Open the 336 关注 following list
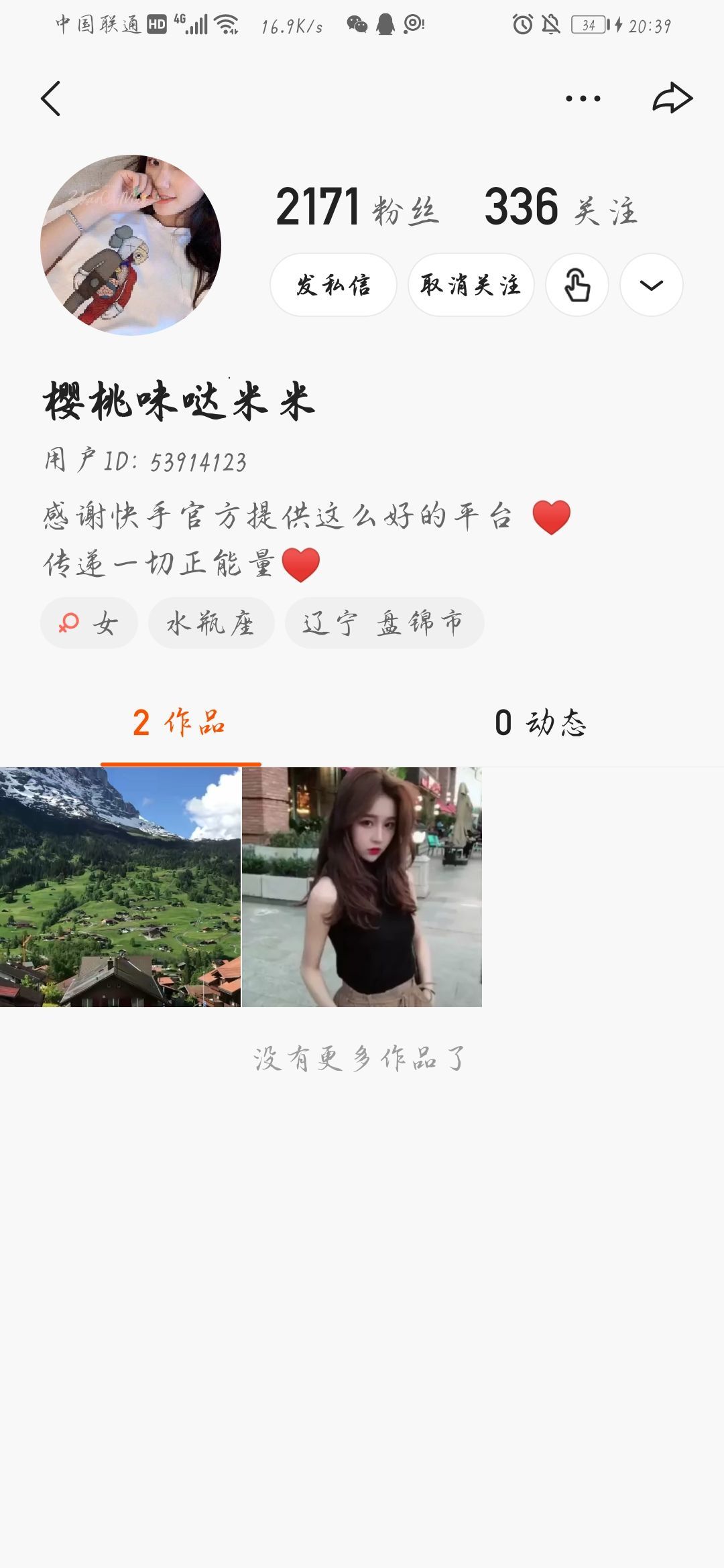The image size is (724, 1568). 562,208
